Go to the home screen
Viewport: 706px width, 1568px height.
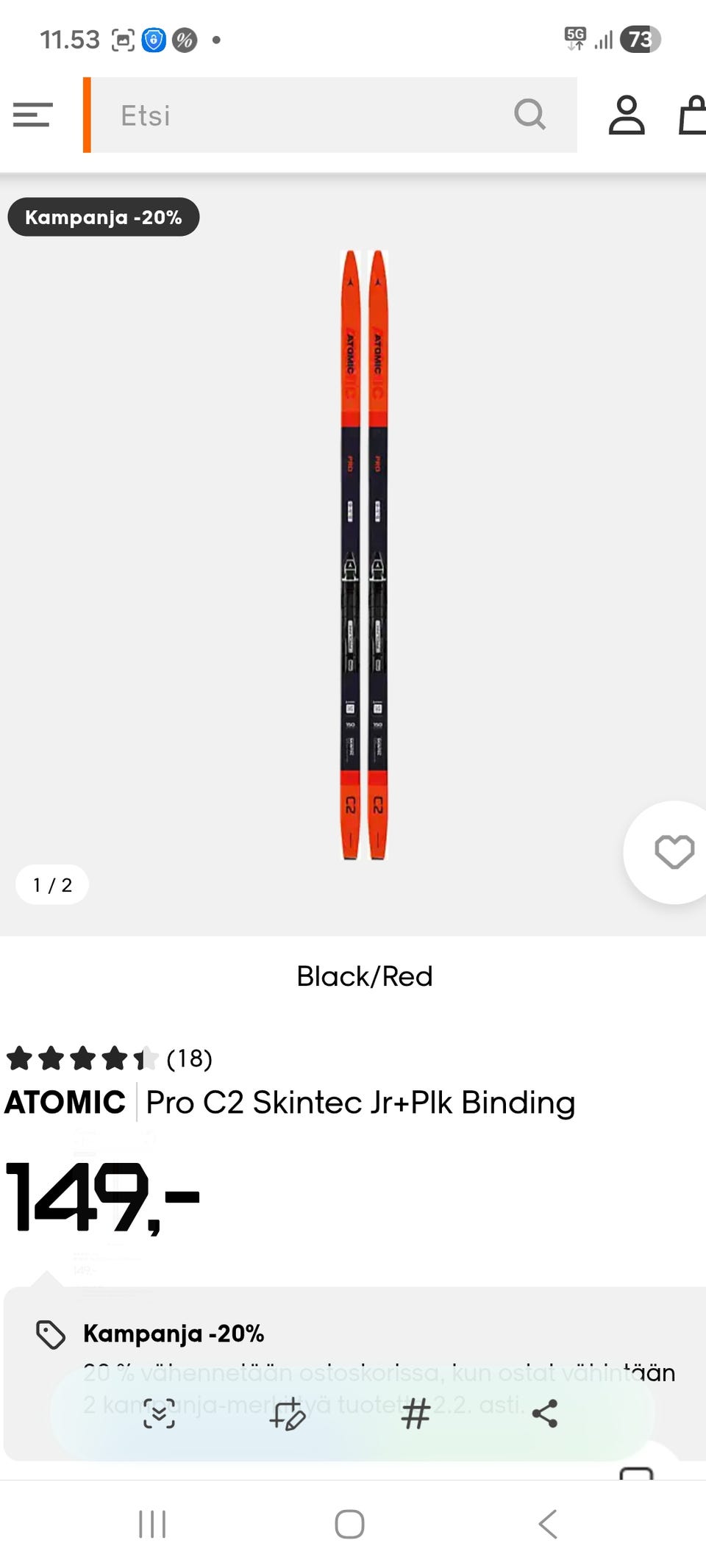(x=349, y=1524)
